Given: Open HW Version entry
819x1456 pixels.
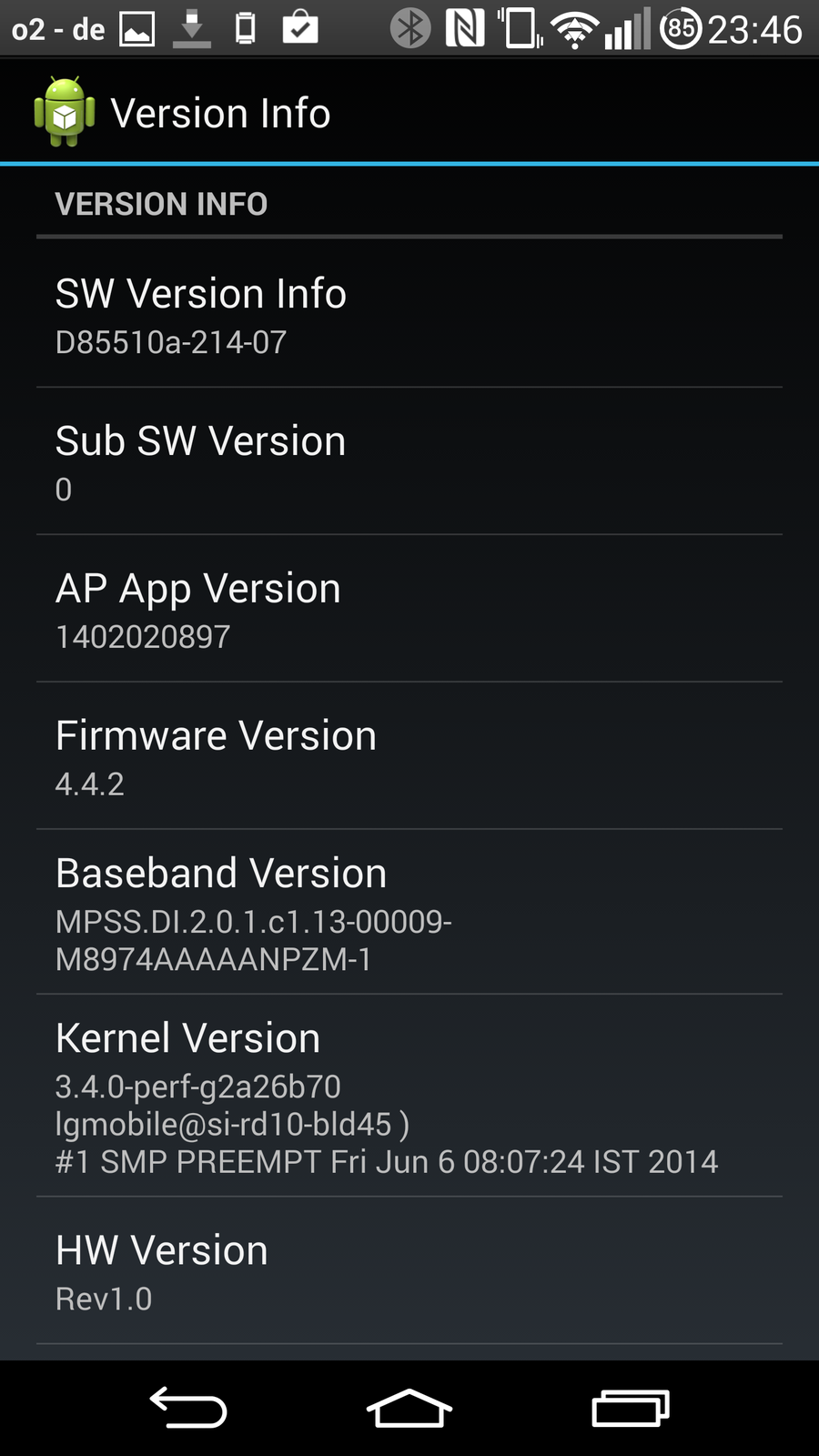Looking at the screenshot, I should point(409,1271).
